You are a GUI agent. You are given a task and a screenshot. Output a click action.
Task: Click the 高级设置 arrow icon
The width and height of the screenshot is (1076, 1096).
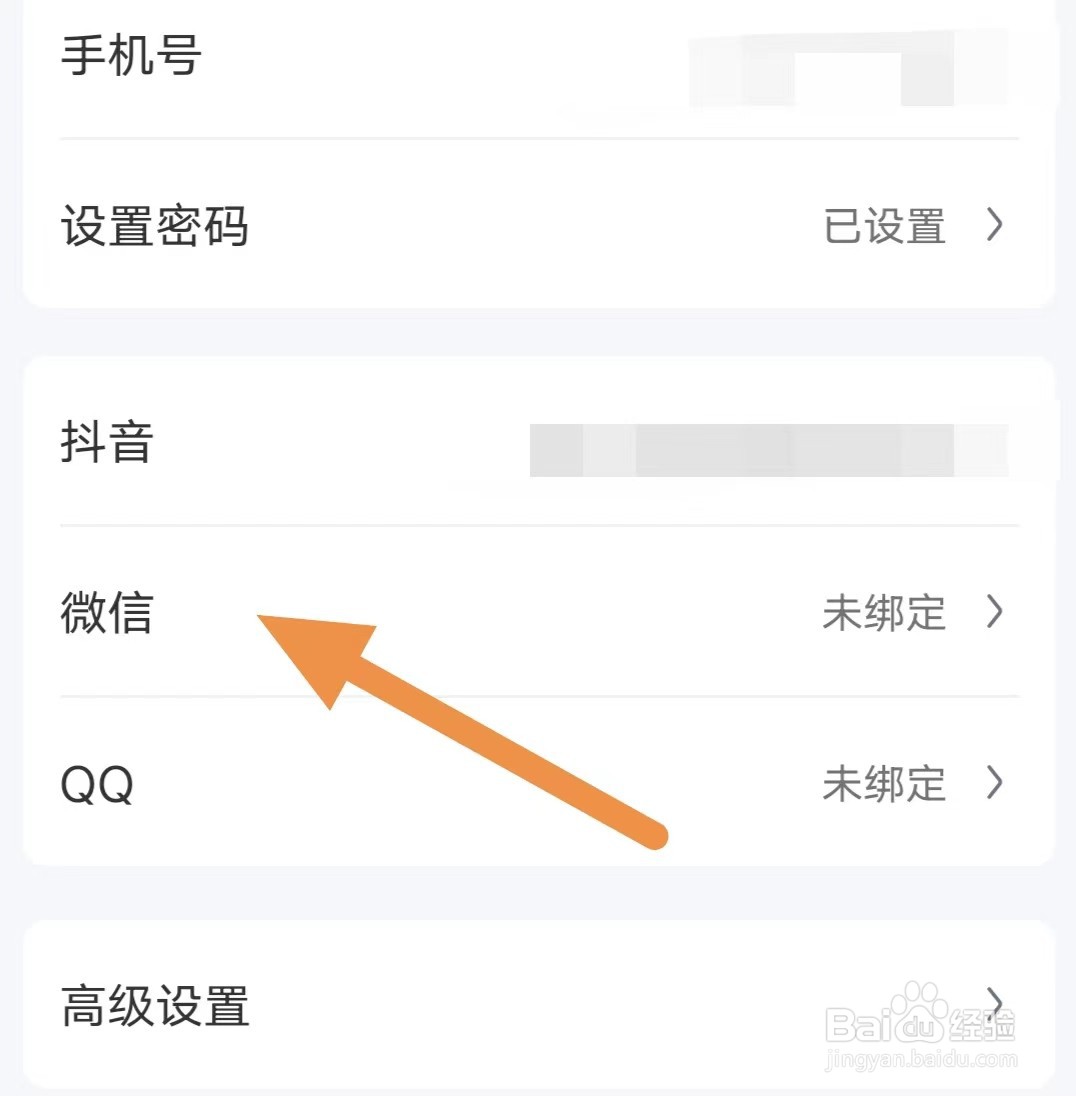pyautogui.click(x=994, y=1000)
